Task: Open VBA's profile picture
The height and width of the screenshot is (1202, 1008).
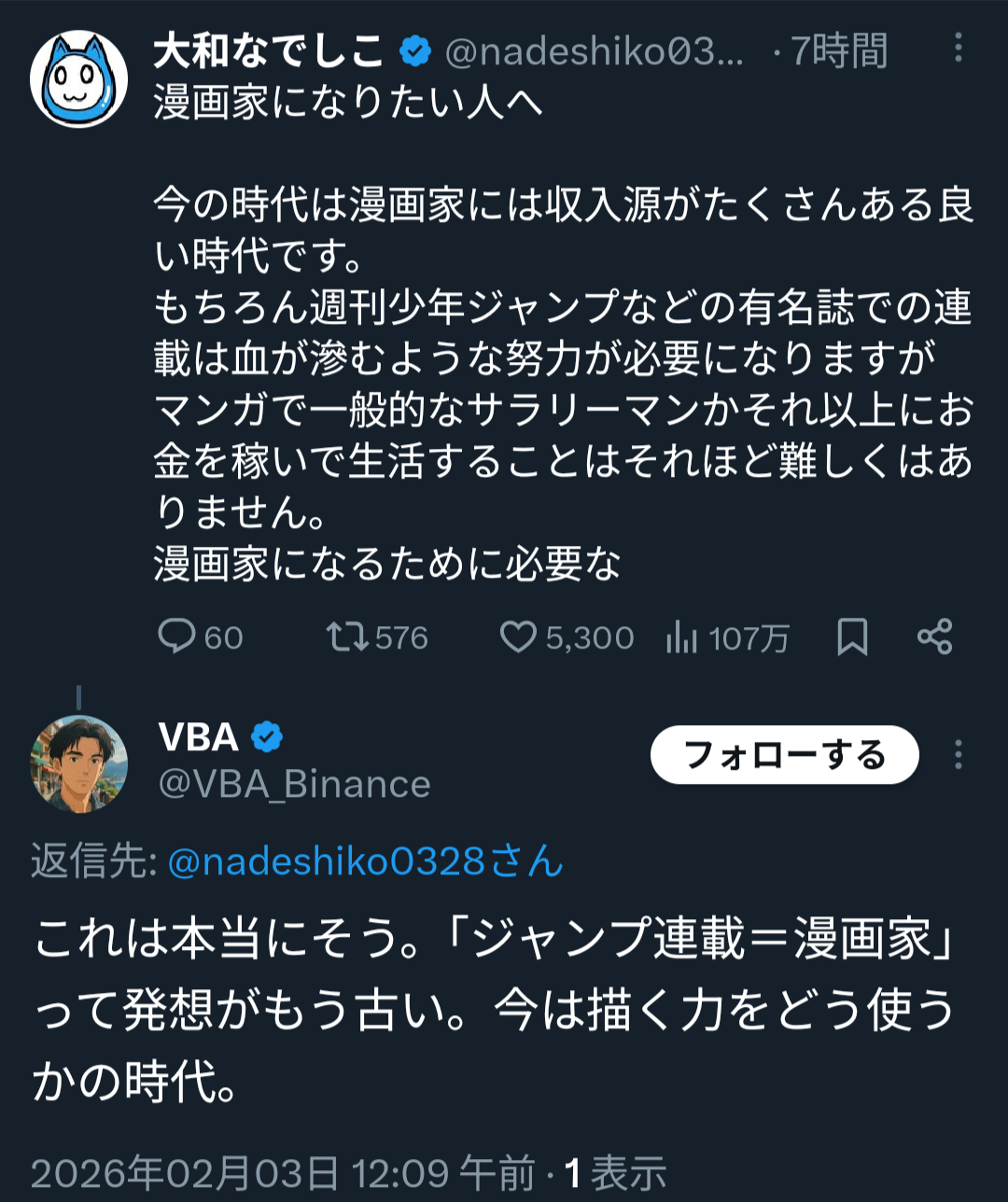Action: (x=79, y=763)
